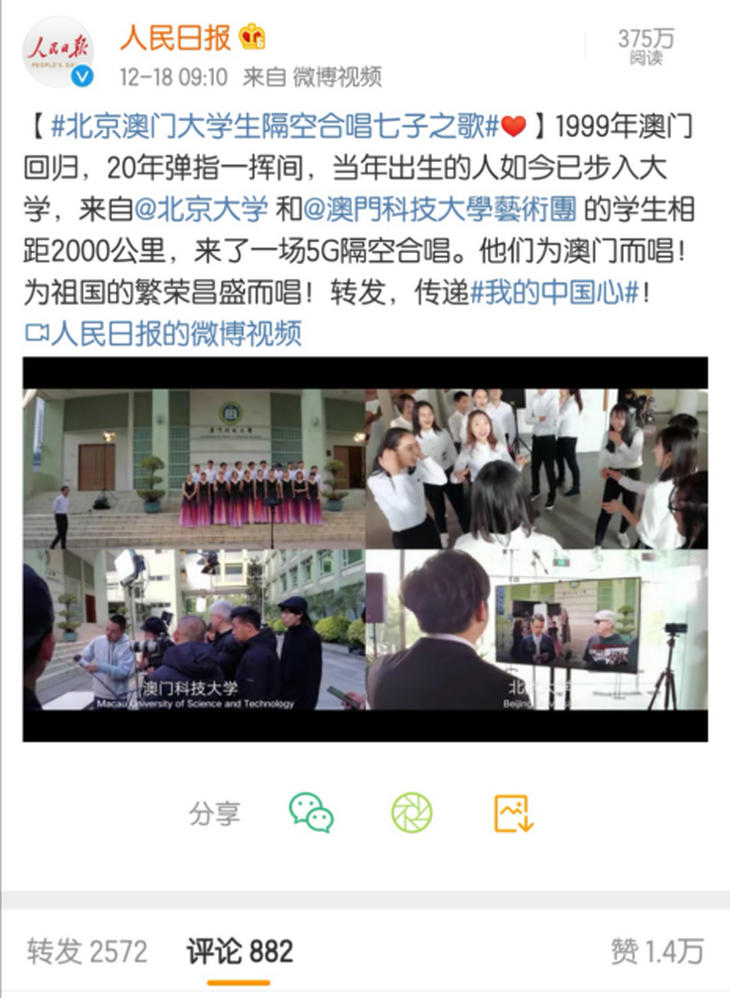Open 人民日报 profile avatar
Screen dimensions: 730x998
[x=57, y=52]
